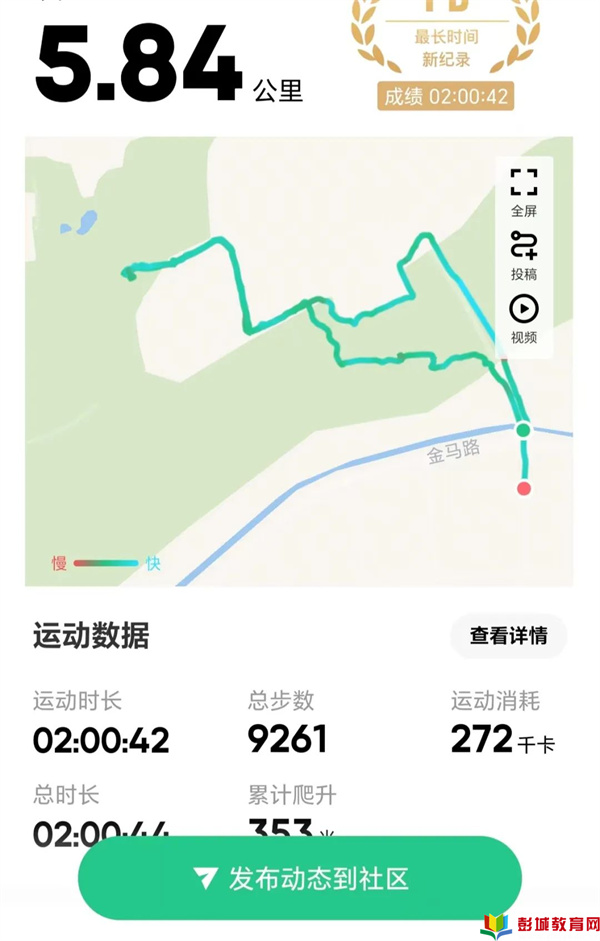
Task: Open the map in fullscreen (全屏)
Action: (x=523, y=190)
